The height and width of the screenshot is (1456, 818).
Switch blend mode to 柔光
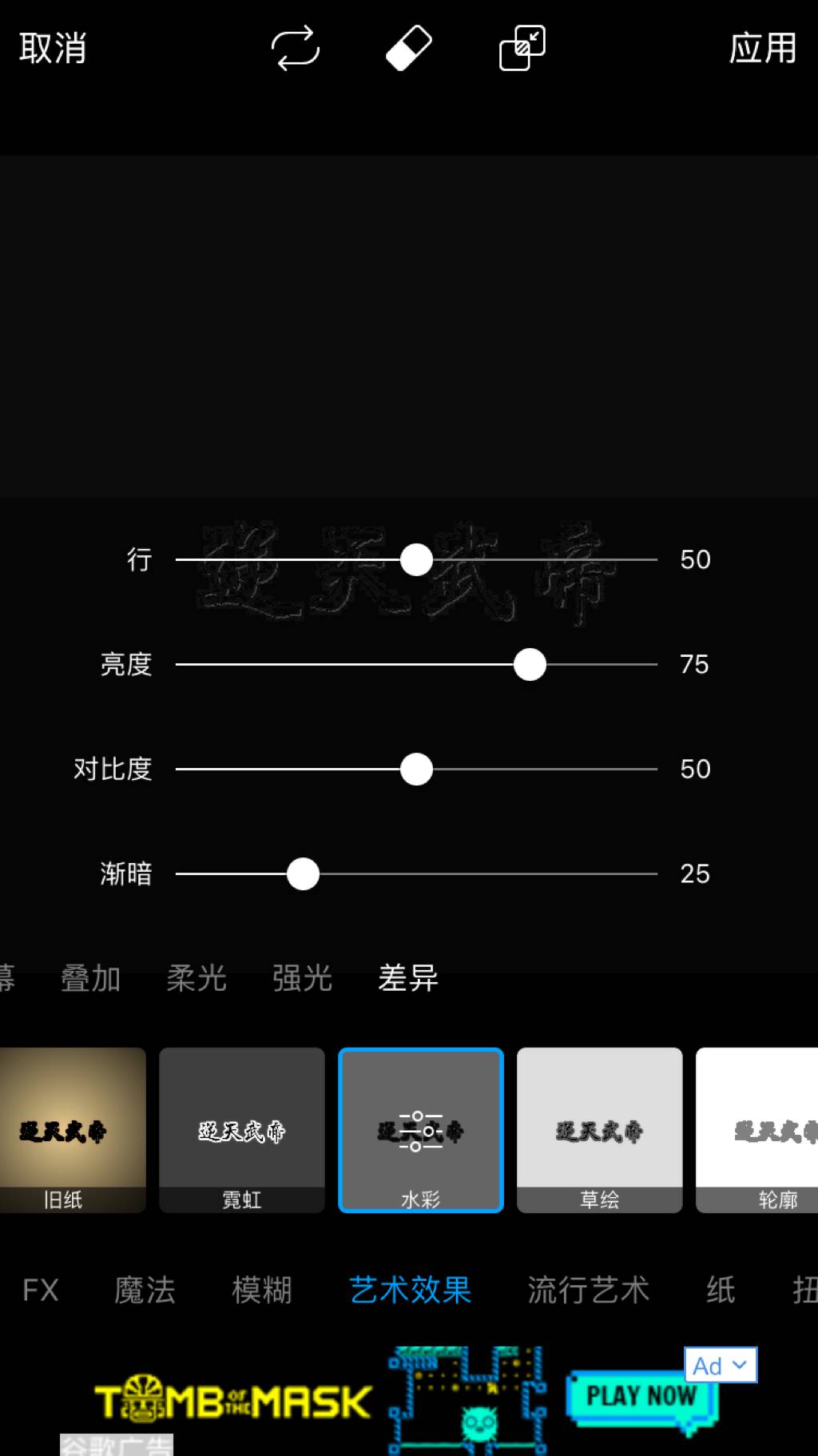[x=197, y=978]
